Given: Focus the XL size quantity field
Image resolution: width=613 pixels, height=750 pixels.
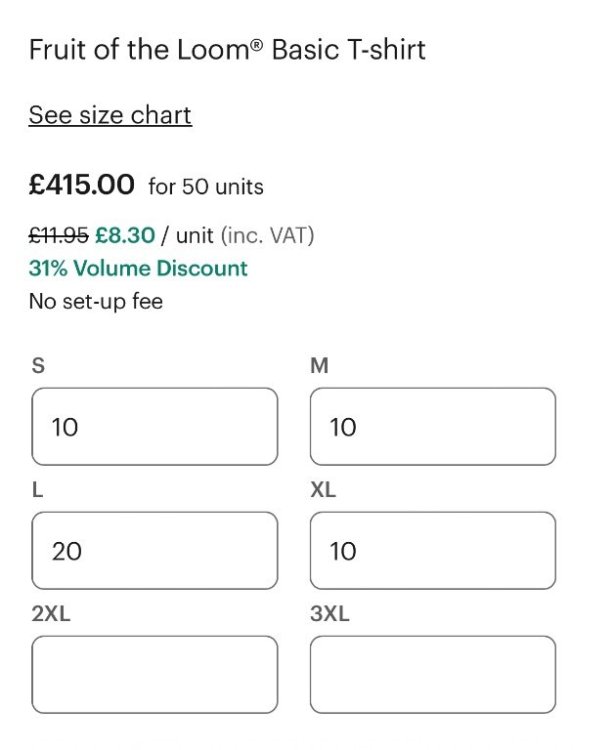Looking at the screenshot, I should [x=432, y=551].
